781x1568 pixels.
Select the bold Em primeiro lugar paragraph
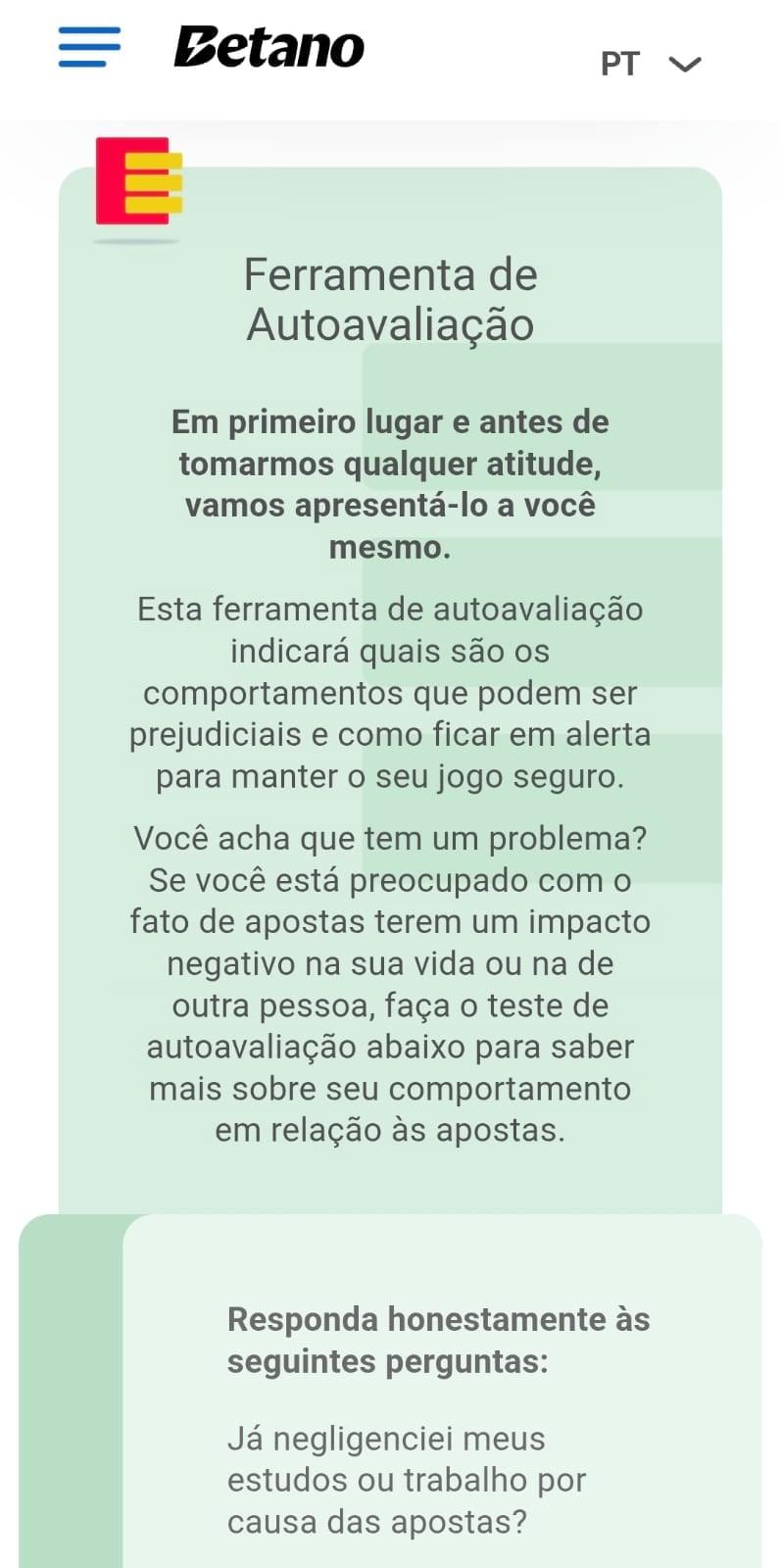(390, 485)
